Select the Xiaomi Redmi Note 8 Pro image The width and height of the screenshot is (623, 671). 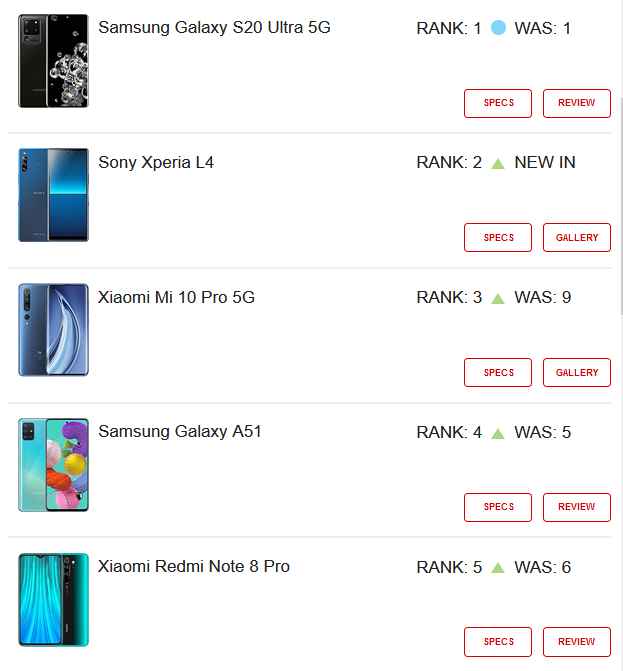(53, 600)
